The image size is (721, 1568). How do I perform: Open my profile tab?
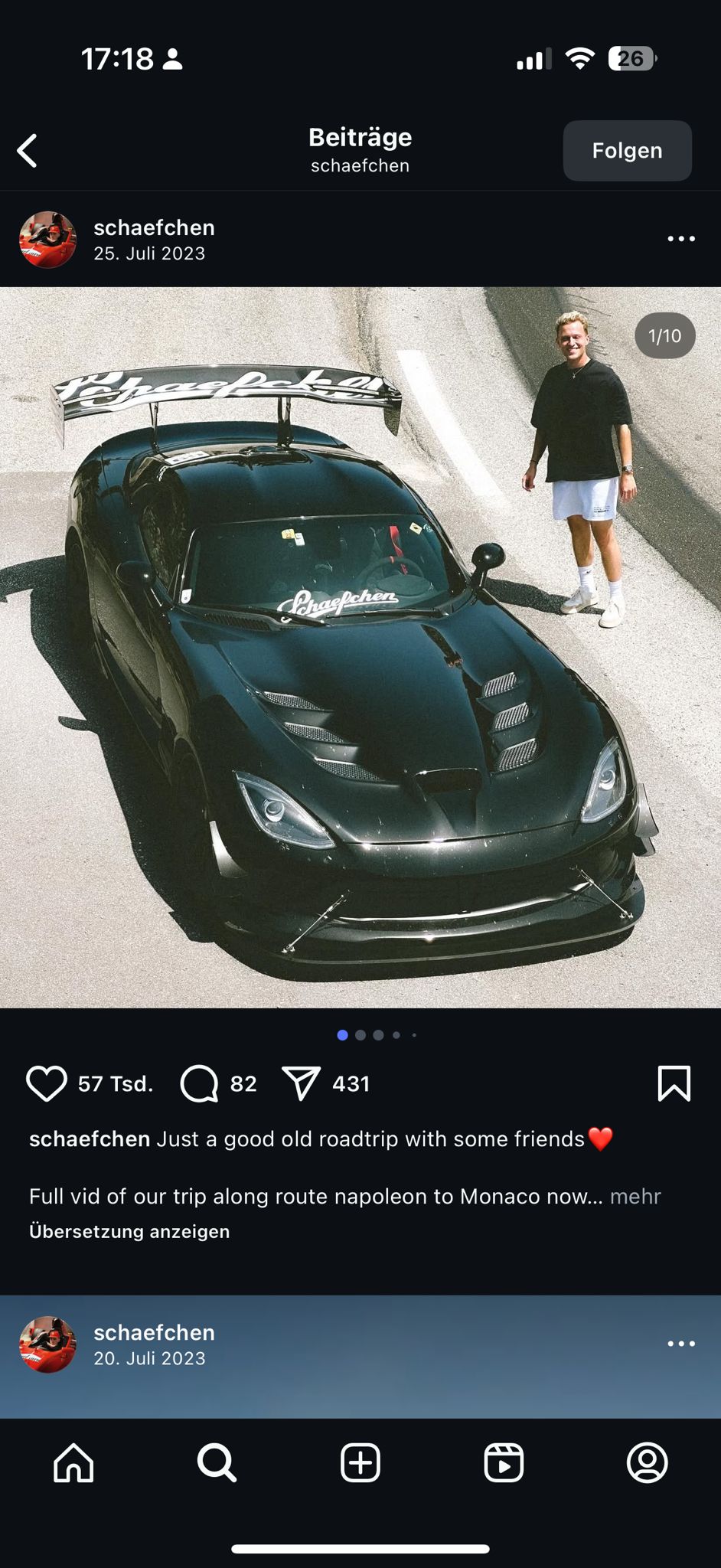pos(648,1463)
